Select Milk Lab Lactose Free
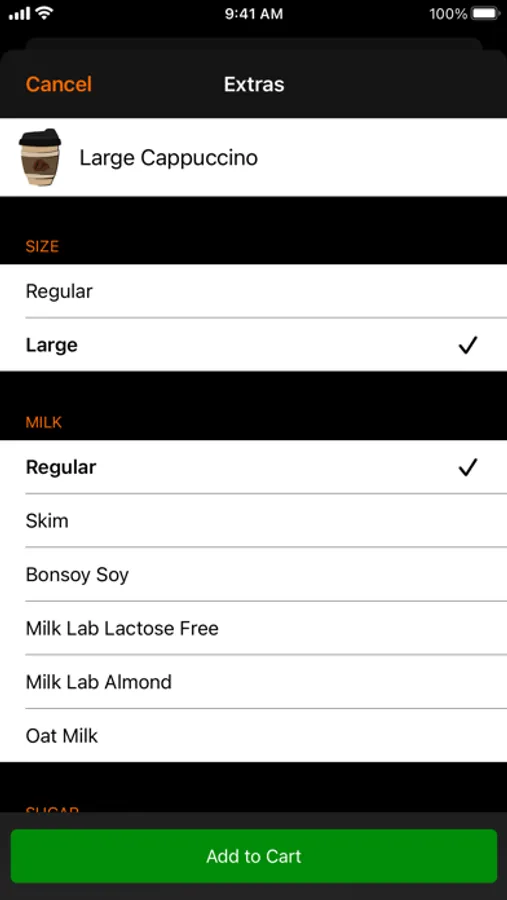Viewport: 507px width, 900px height. [253, 628]
